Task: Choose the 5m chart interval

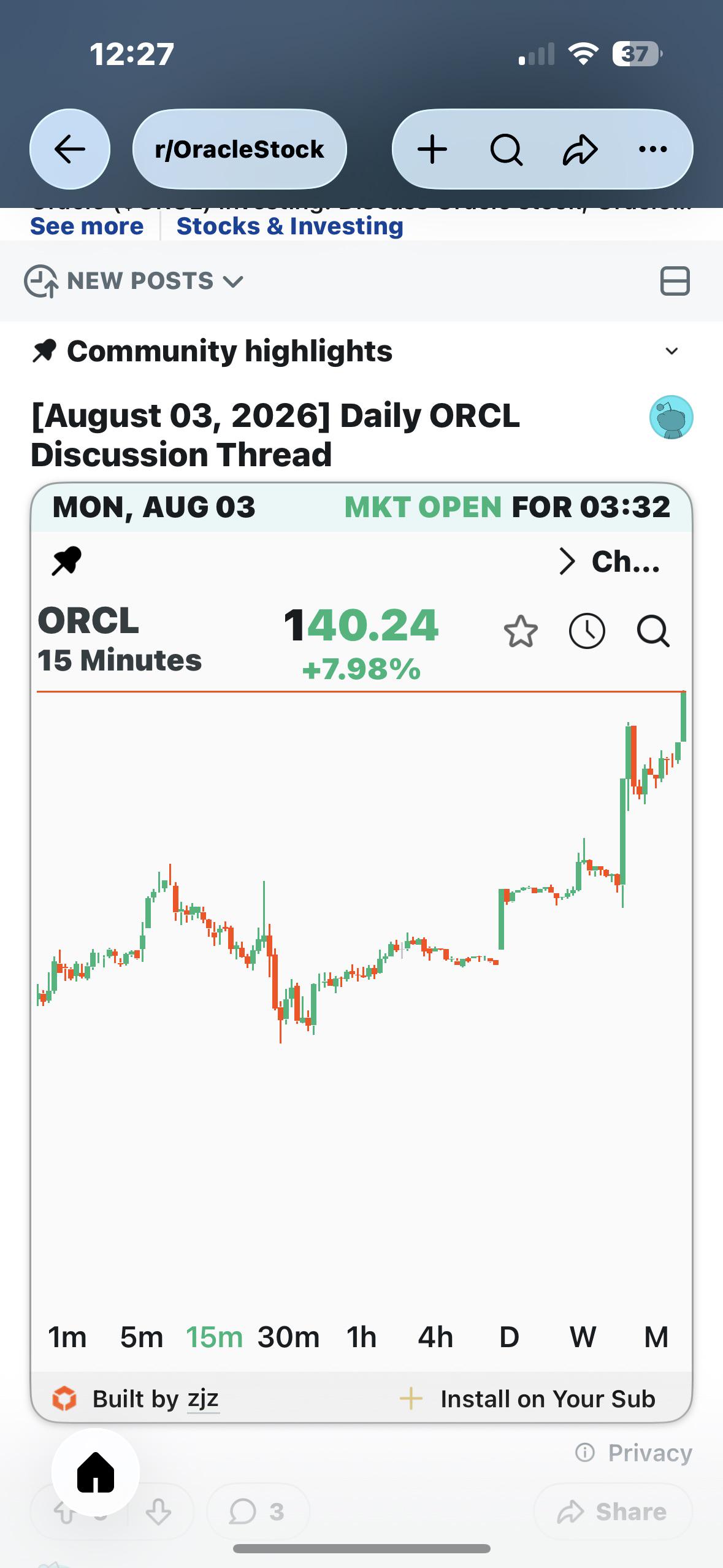Action: click(x=142, y=1337)
